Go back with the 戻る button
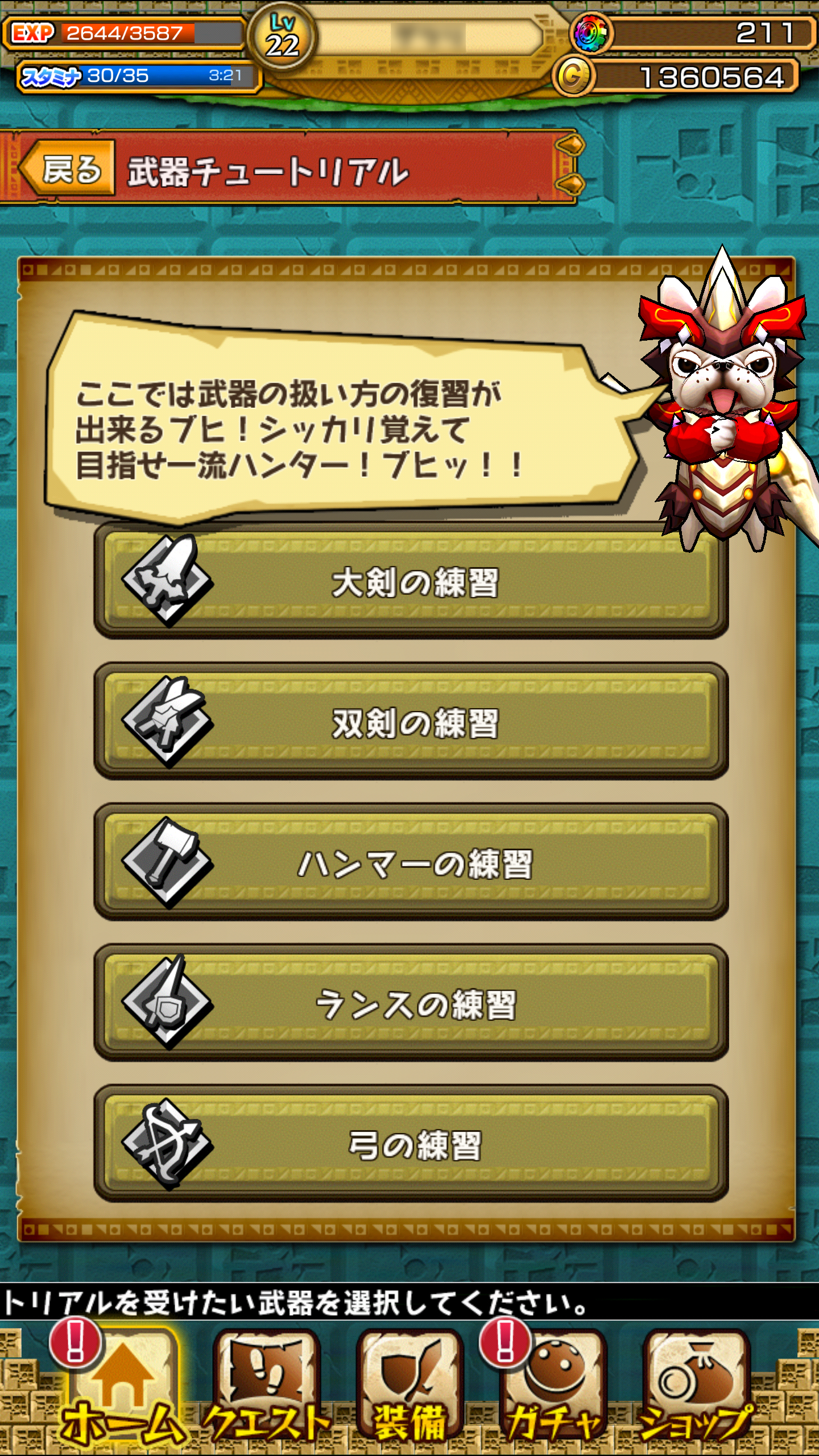The height and width of the screenshot is (1456, 819). (x=67, y=169)
